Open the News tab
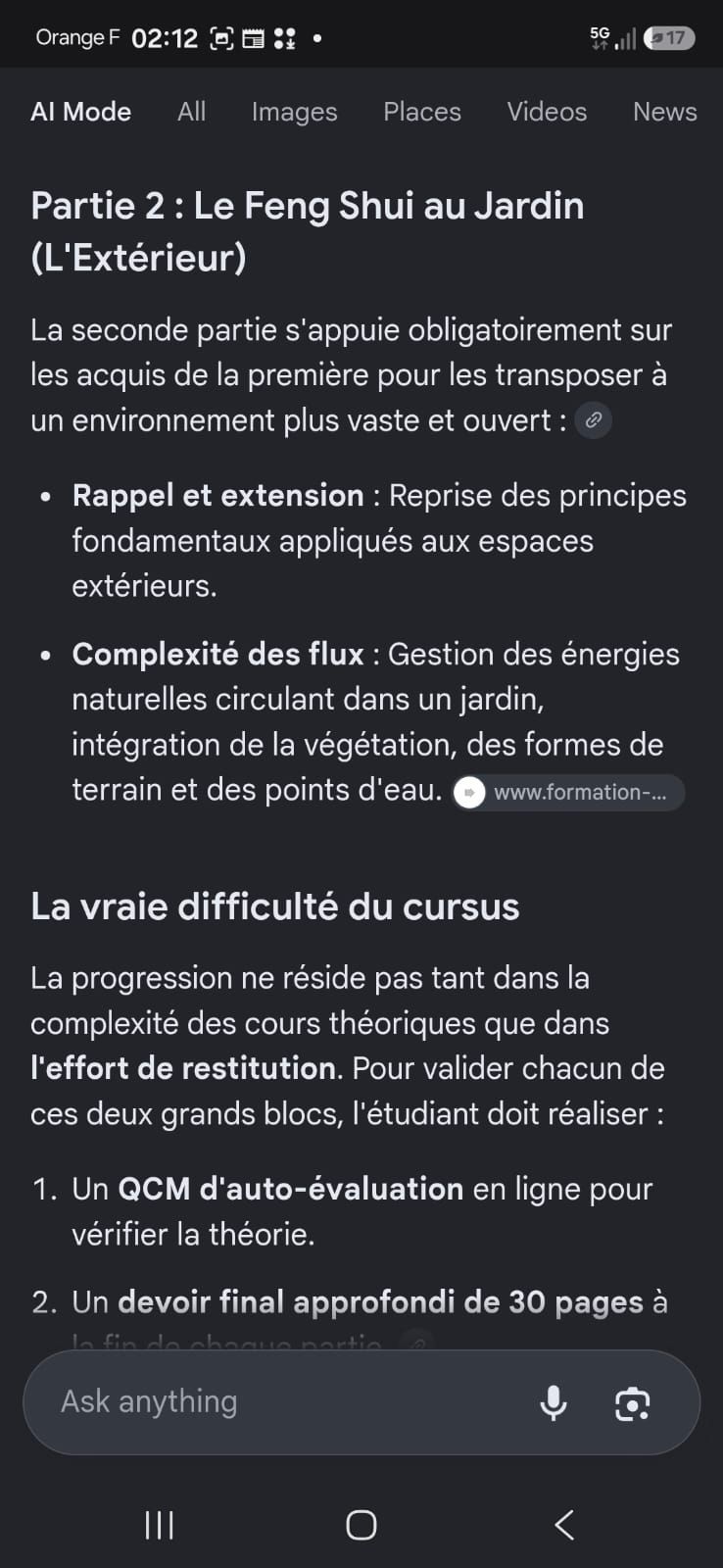Screen dimensions: 723x1568 (664, 112)
